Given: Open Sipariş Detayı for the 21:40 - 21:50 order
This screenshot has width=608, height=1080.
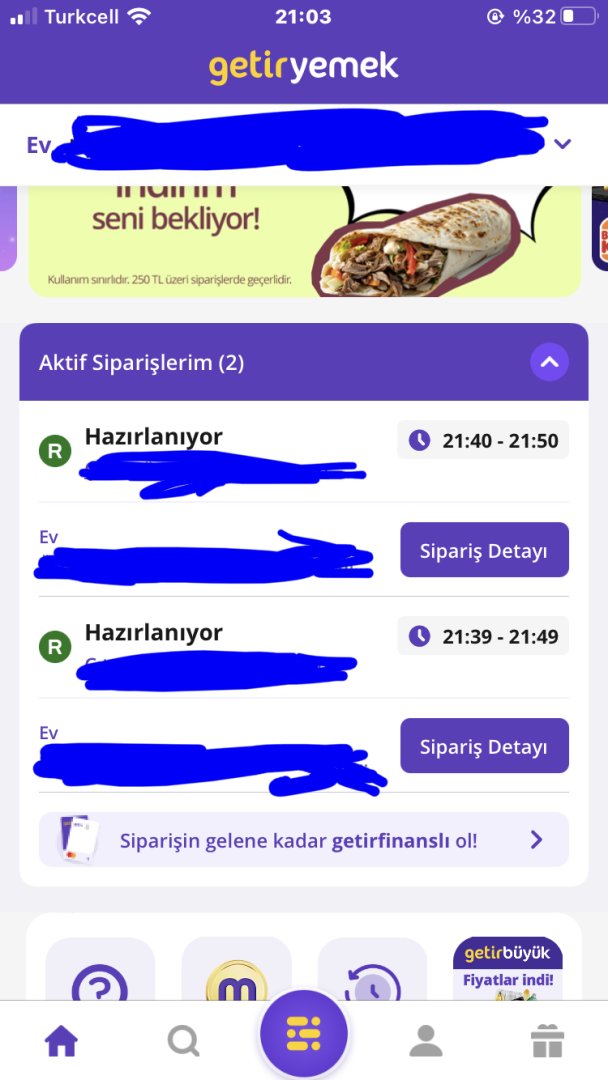Looking at the screenshot, I should point(484,550).
